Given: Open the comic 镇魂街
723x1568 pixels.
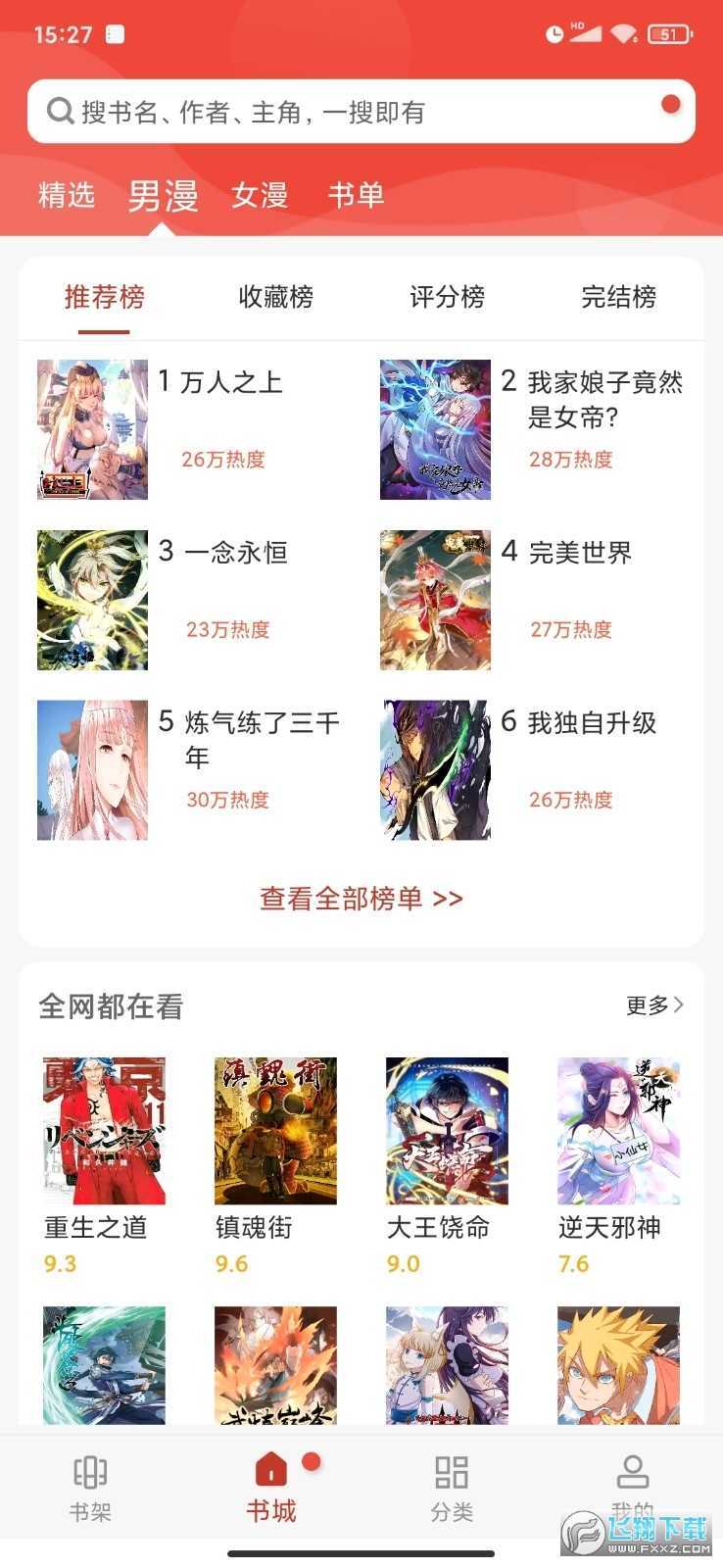Looking at the screenshot, I should coord(275,1131).
